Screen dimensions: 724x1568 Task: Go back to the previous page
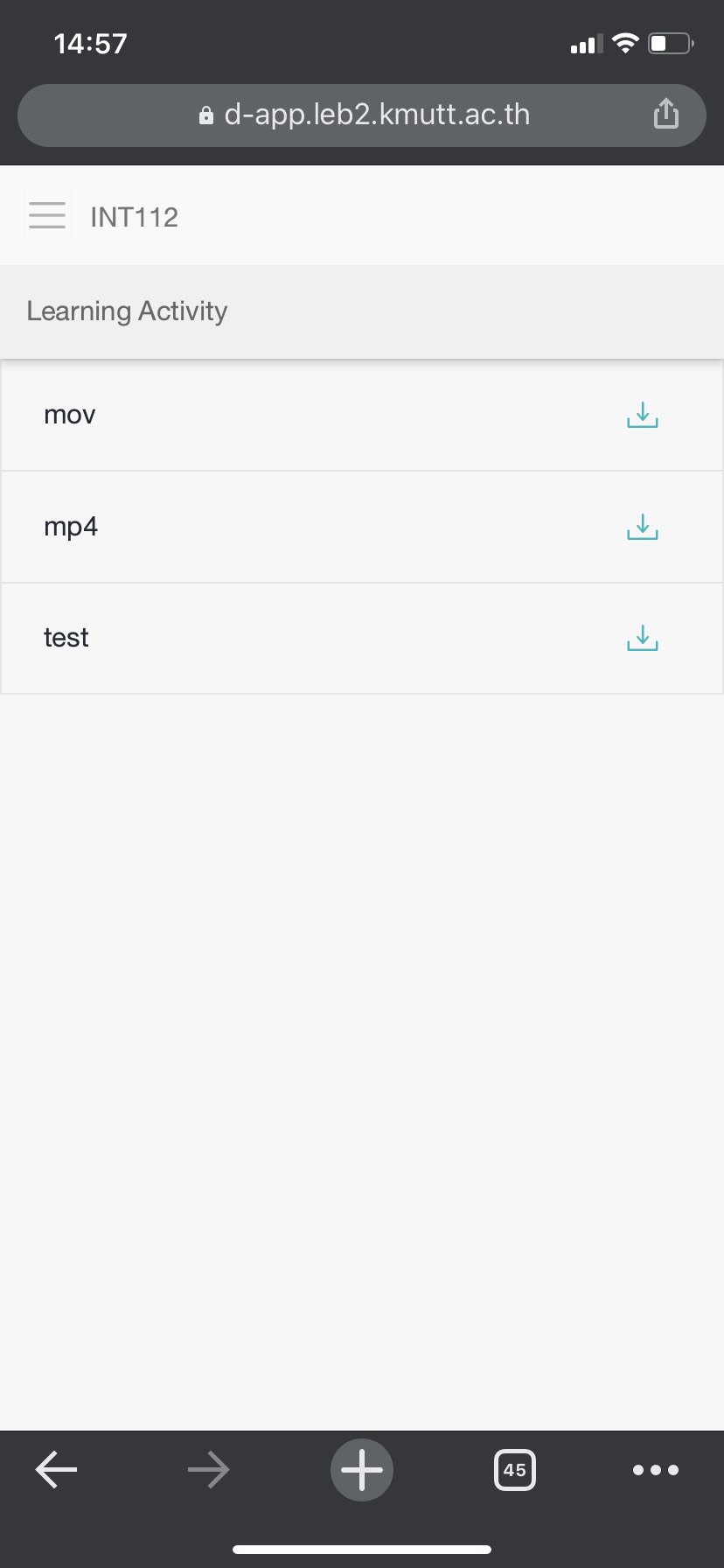pos(56,1469)
